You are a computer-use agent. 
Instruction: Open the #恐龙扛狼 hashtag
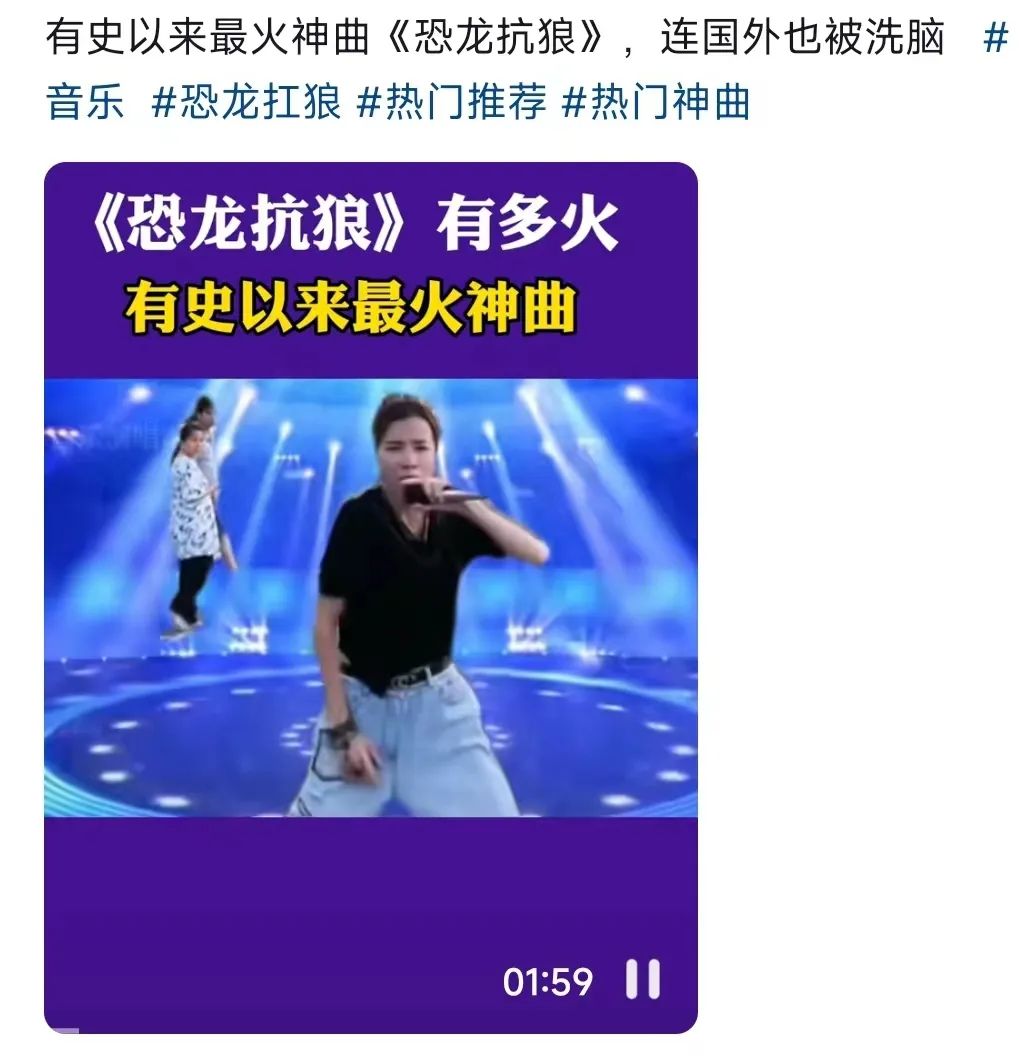click(x=247, y=103)
